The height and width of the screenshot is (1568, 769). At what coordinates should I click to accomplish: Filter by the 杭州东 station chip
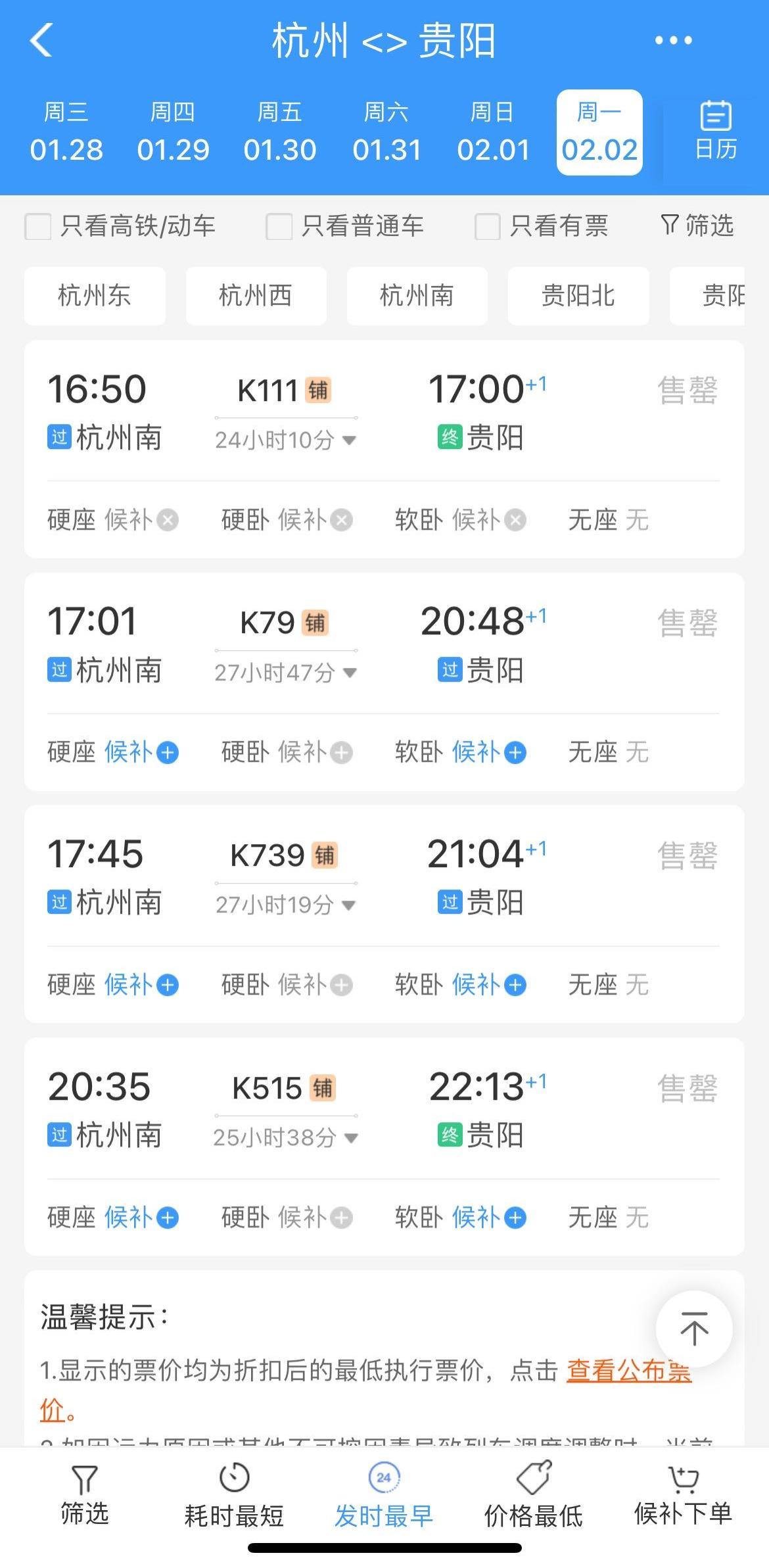[95, 296]
